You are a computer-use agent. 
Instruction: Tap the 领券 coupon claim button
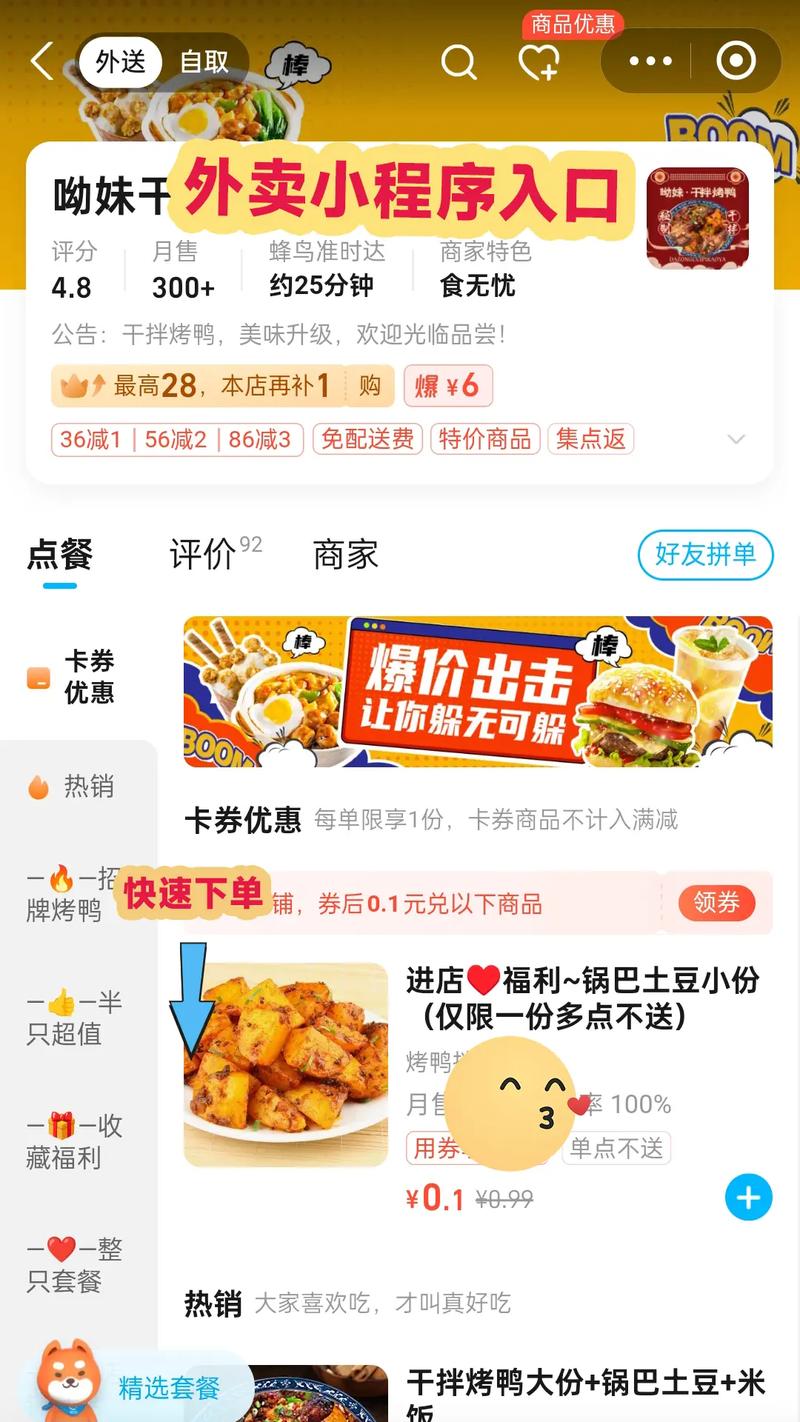[717, 902]
